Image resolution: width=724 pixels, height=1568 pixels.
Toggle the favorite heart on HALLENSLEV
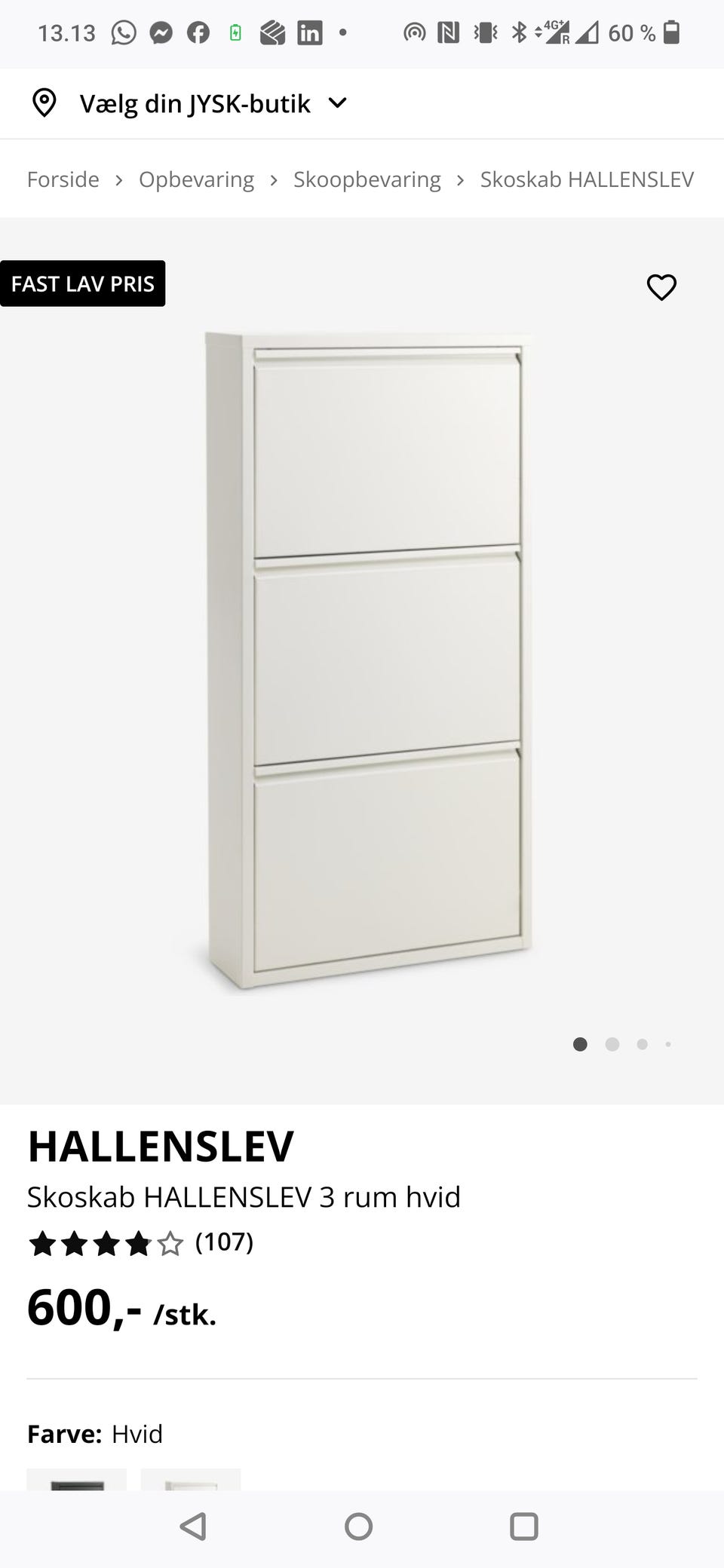pos(661,287)
